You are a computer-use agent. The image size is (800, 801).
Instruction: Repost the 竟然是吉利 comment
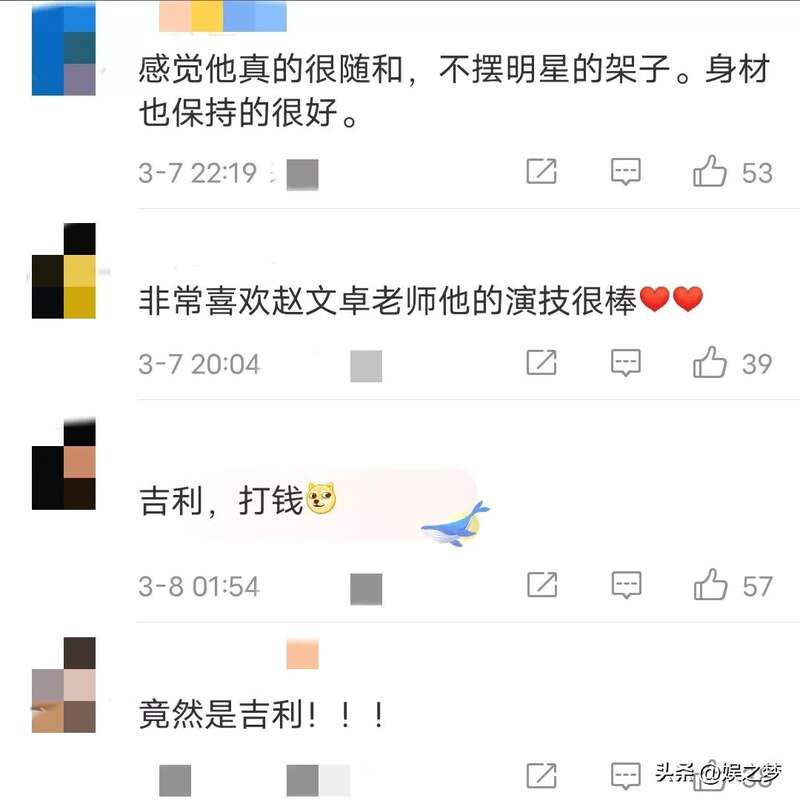point(541,775)
